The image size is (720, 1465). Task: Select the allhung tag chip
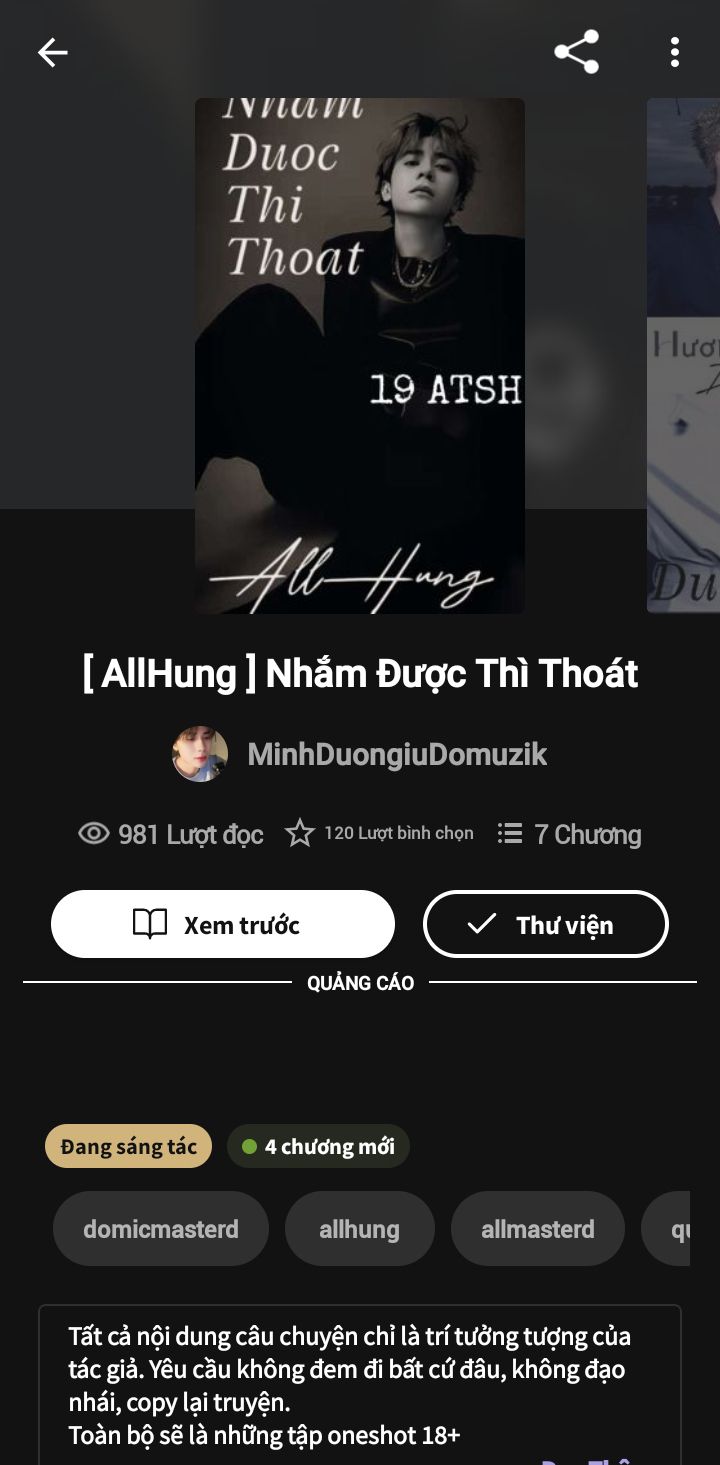coord(360,1229)
